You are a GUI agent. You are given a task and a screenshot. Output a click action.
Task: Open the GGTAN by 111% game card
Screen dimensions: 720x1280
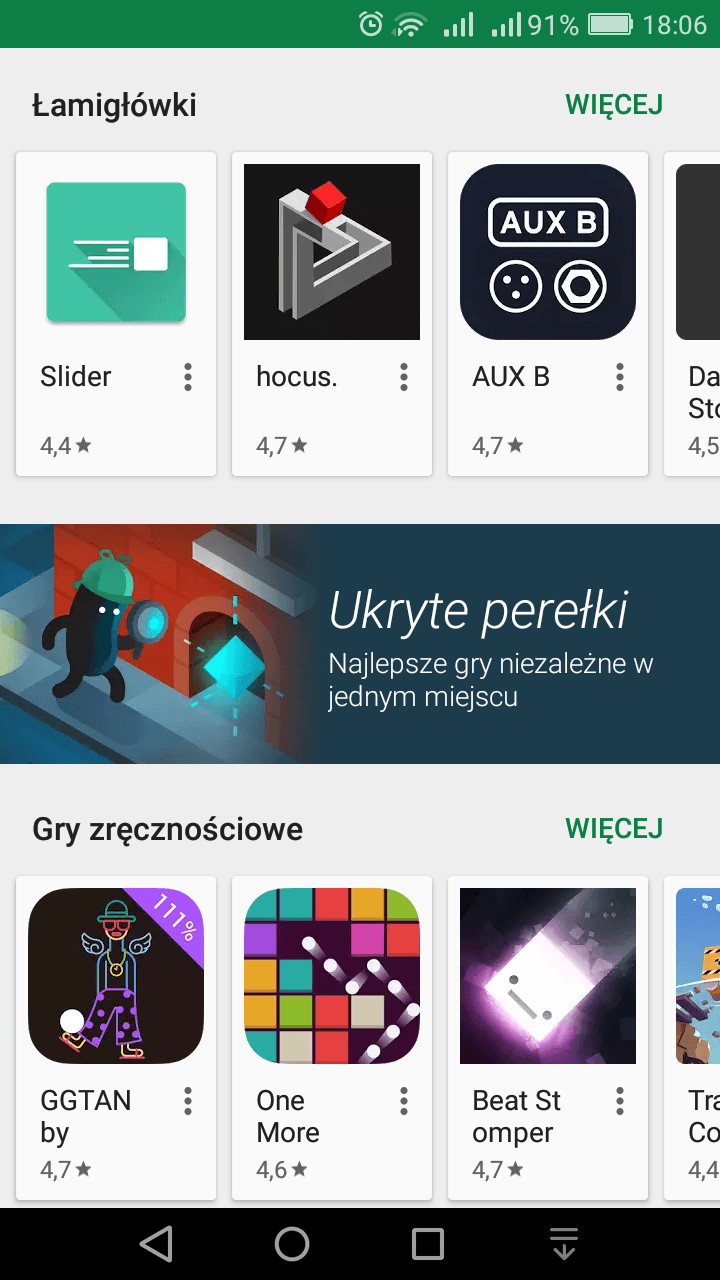coord(116,1038)
